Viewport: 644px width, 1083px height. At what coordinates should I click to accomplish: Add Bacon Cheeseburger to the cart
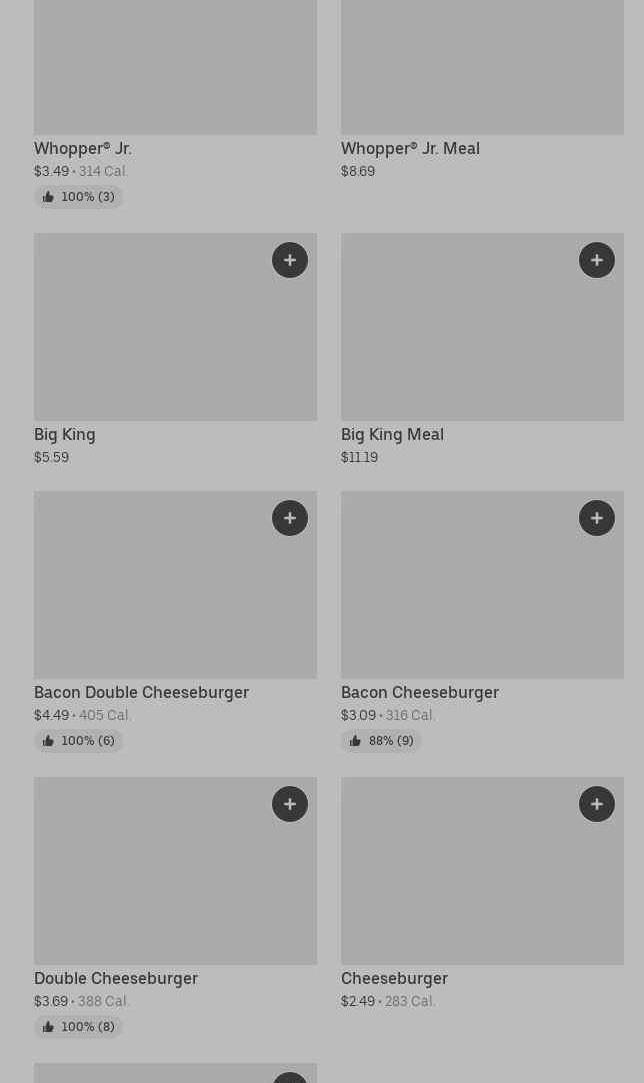pyautogui.click(x=597, y=518)
